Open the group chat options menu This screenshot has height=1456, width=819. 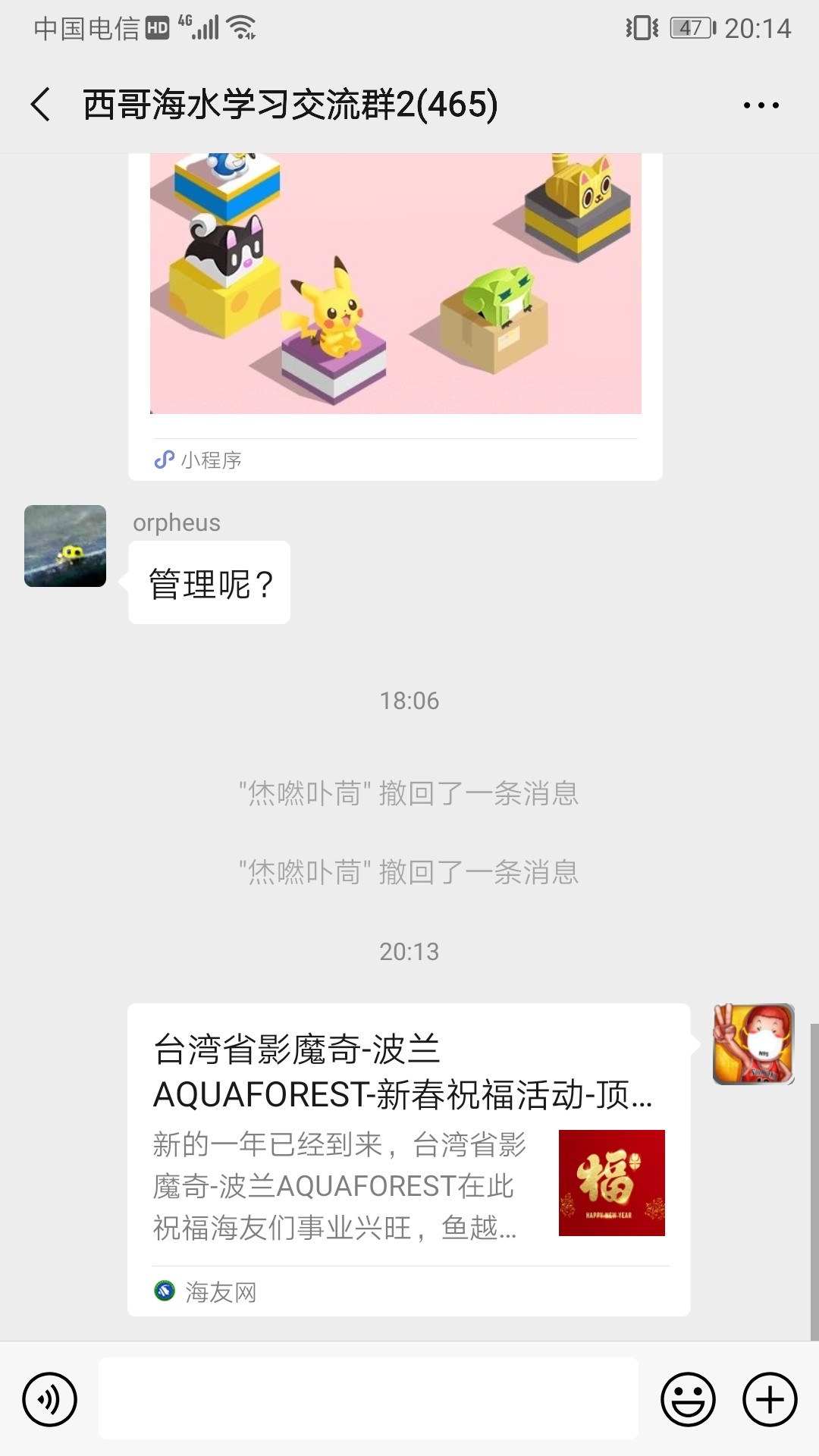pos(761,105)
